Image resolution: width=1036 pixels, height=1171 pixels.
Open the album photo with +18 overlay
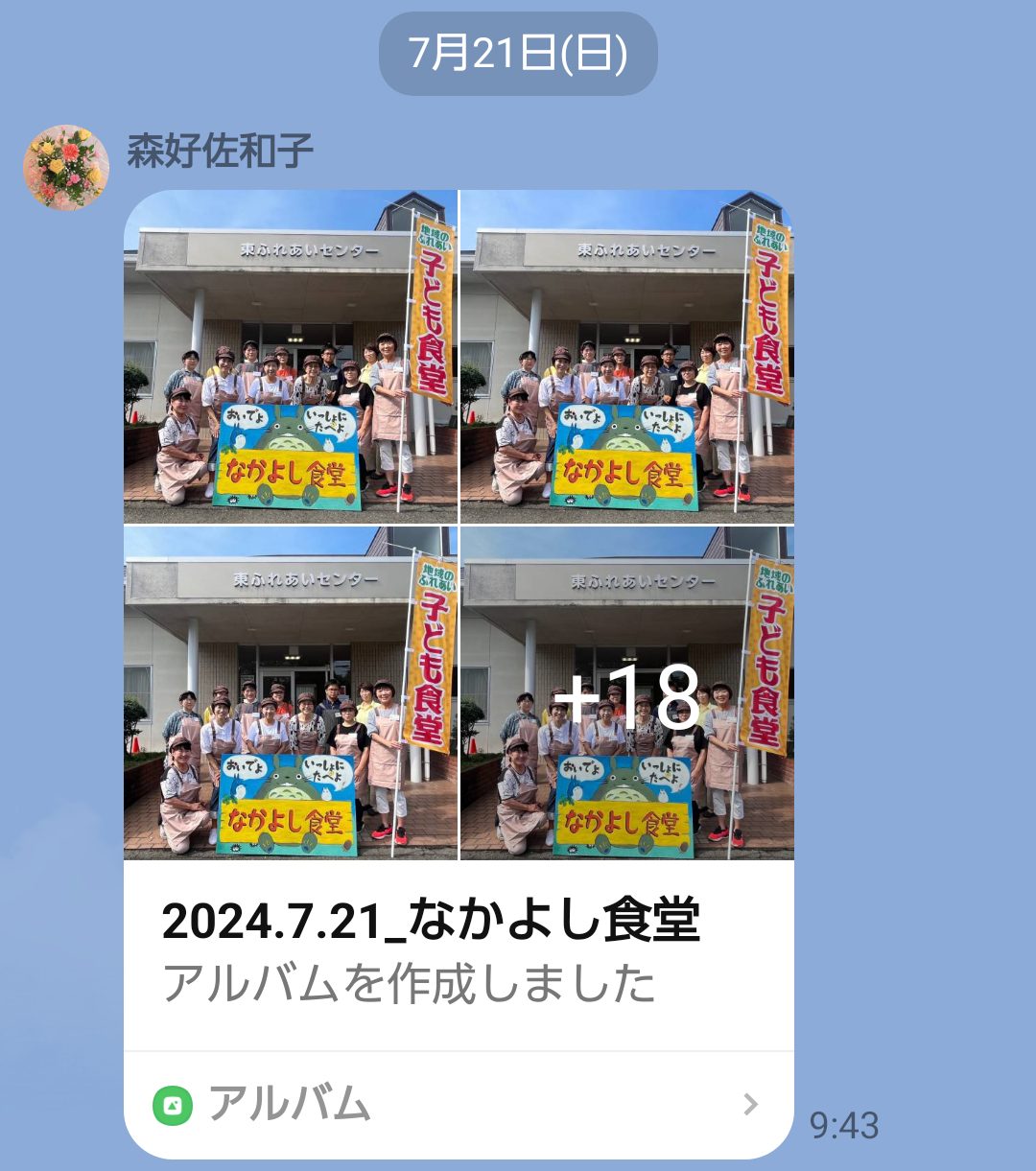click(x=627, y=693)
